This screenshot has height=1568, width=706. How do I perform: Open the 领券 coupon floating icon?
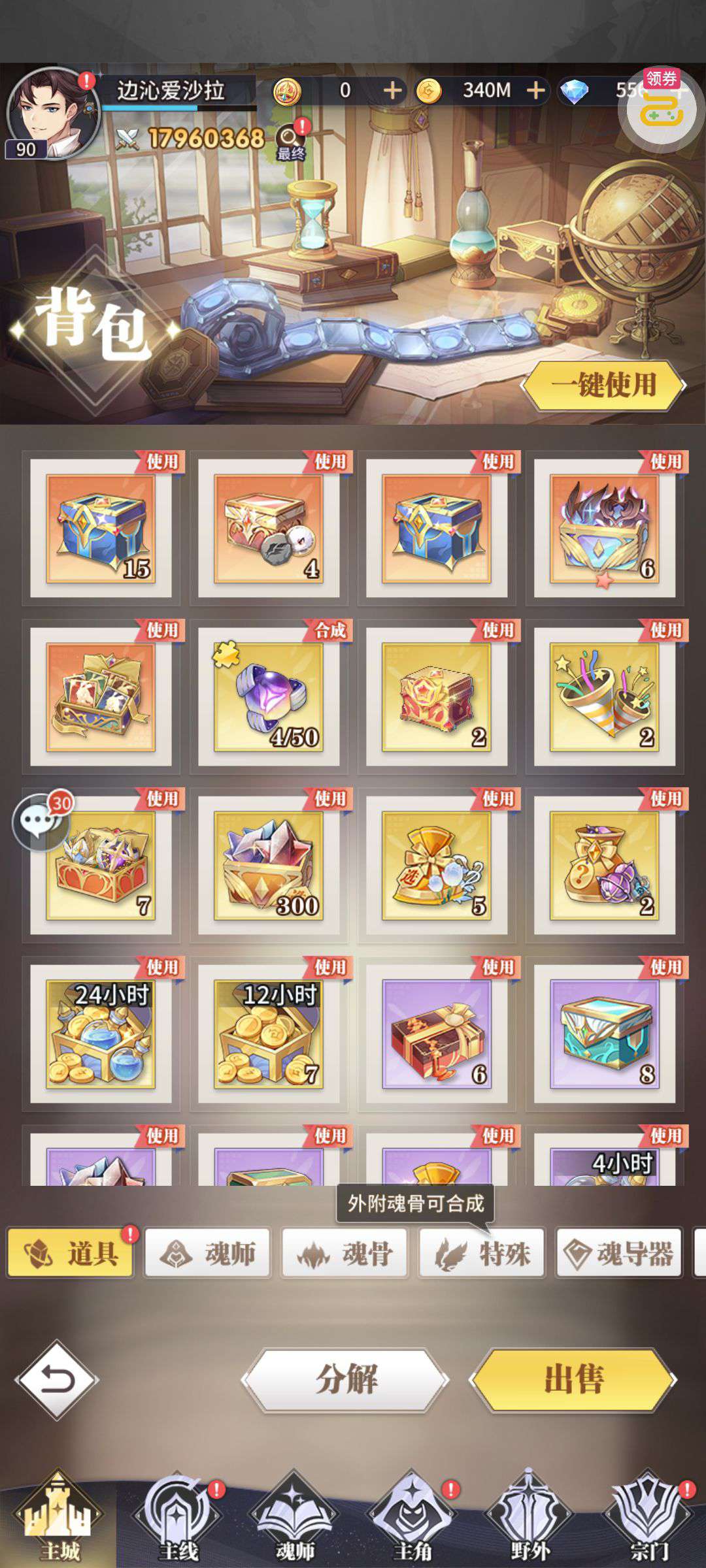click(660, 108)
